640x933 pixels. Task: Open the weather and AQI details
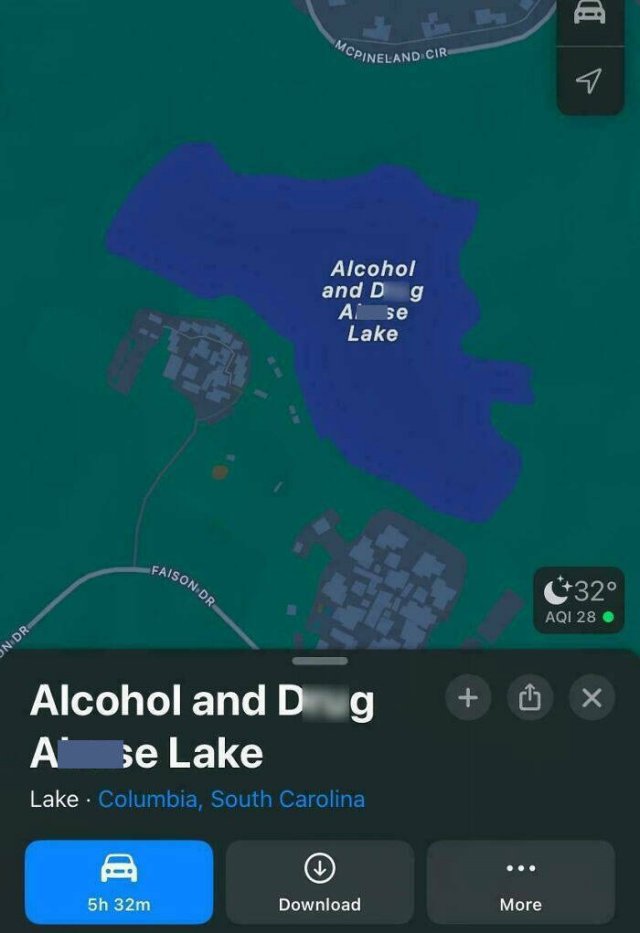click(x=578, y=601)
